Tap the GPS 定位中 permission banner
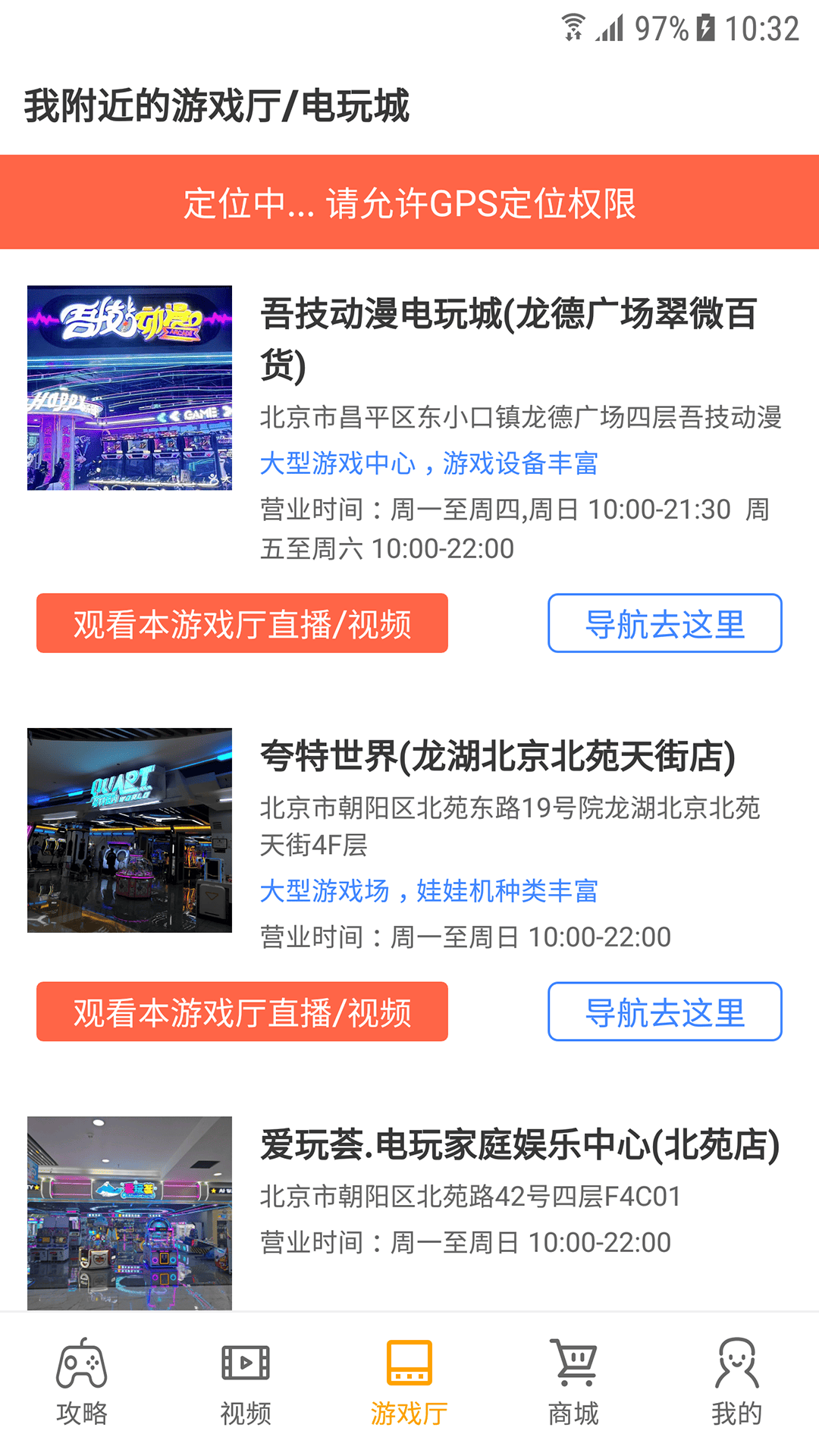Image resolution: width=819 pixels, height=1456 pixels. tap(409, 202)
